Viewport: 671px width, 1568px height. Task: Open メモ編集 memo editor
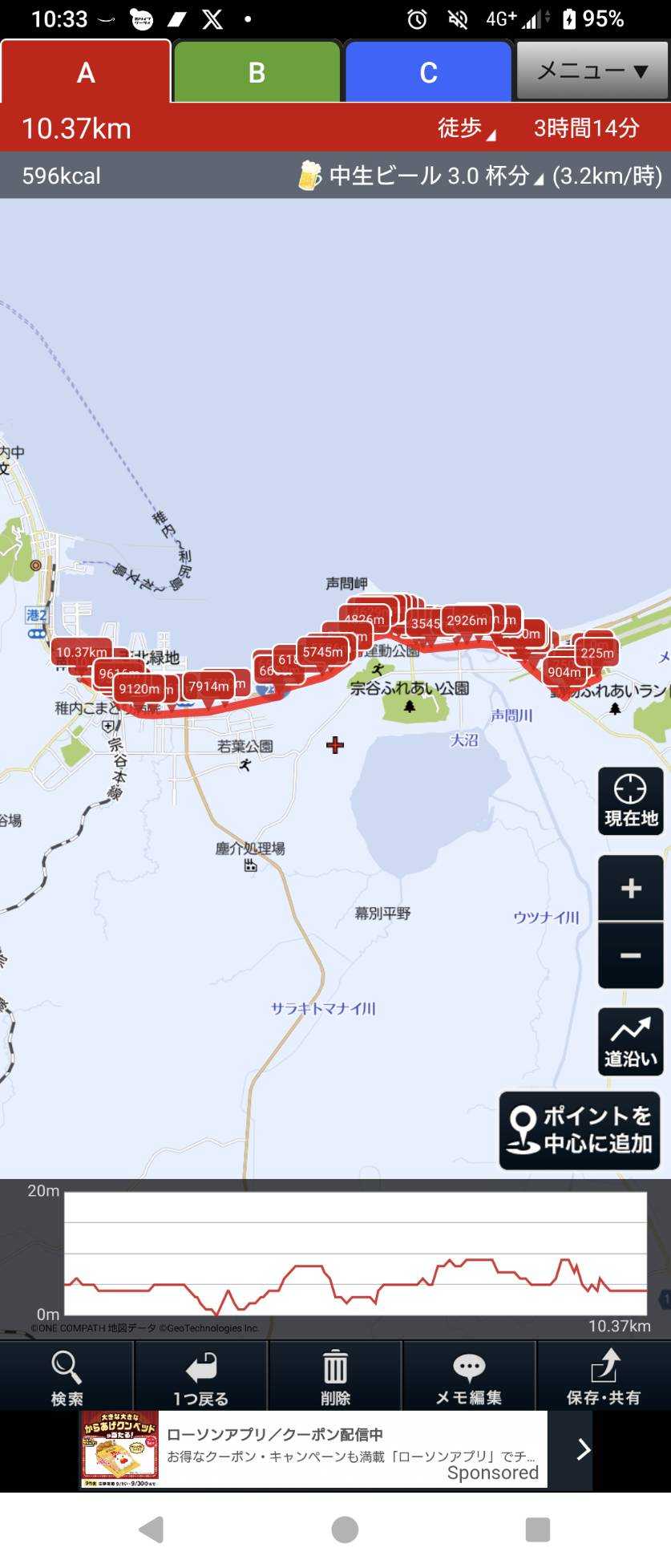pyautogui.click(x=469, y=1377)
